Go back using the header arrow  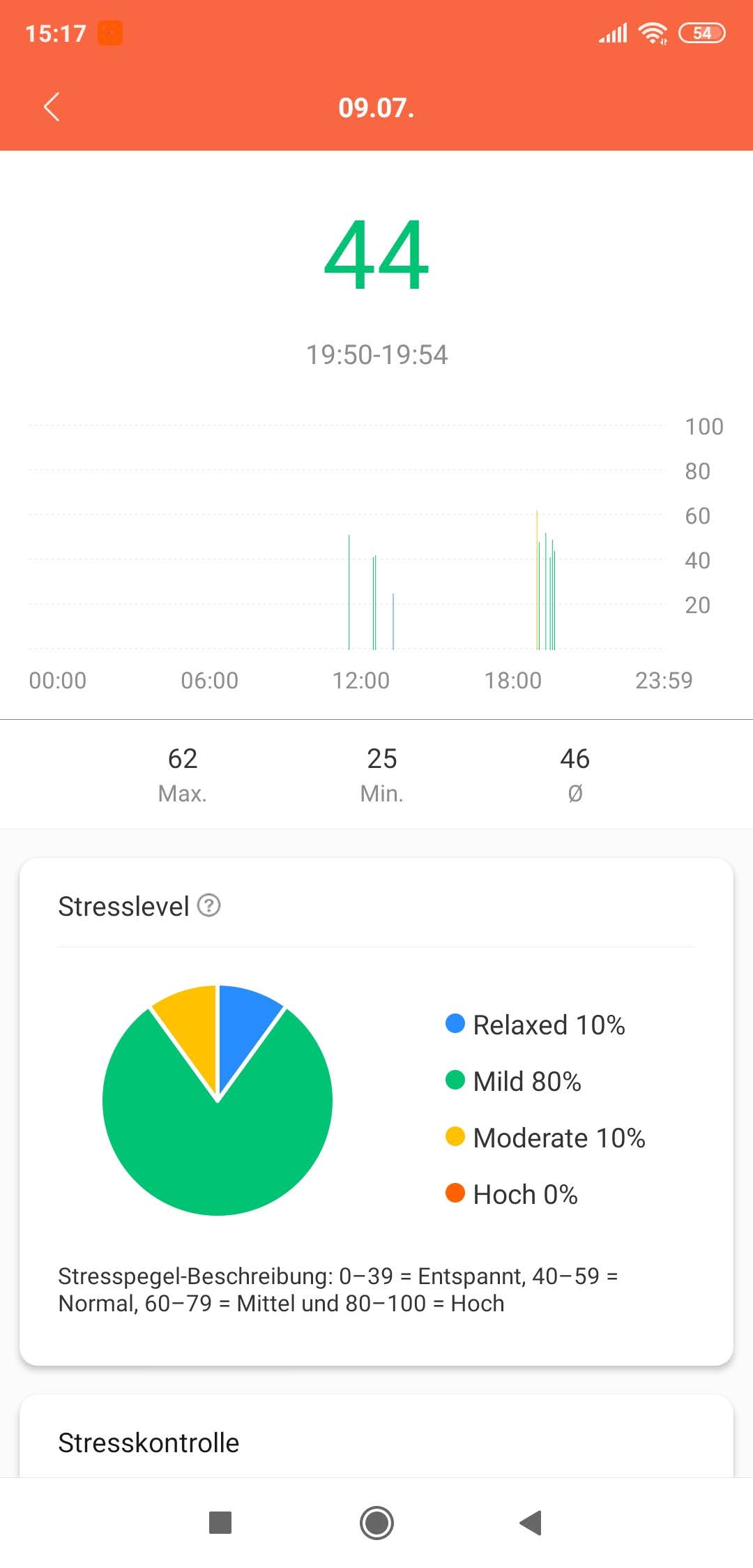click(52, 107)
